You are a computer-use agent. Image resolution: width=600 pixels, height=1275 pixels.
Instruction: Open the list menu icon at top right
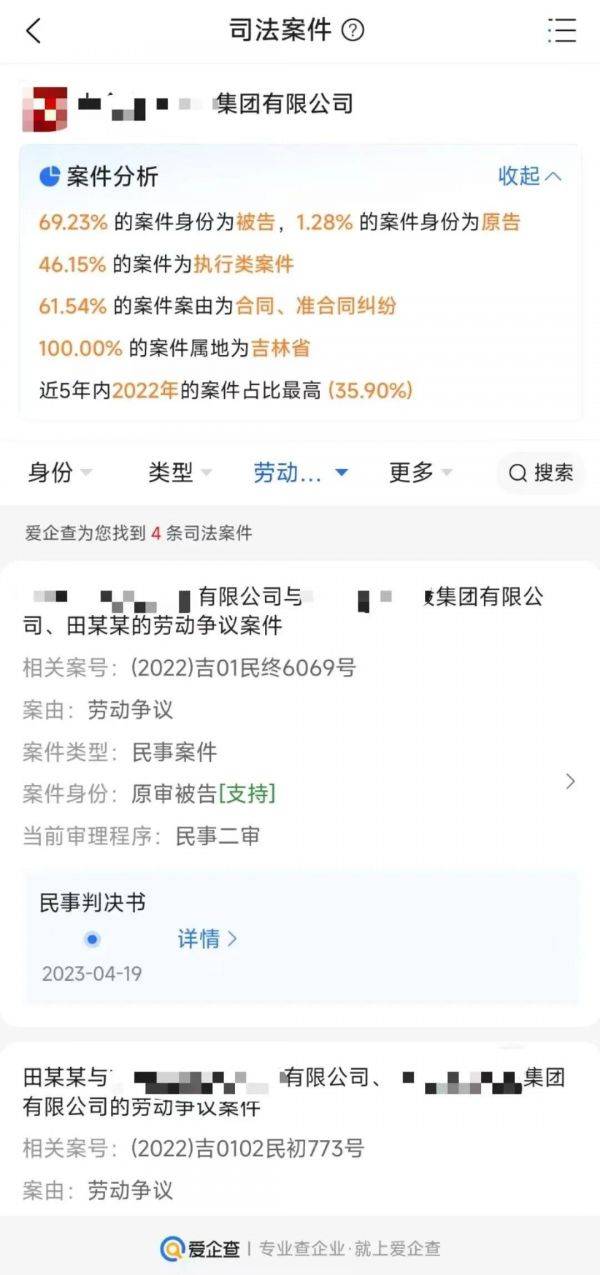pyautogui.click(x=562, y=31)
